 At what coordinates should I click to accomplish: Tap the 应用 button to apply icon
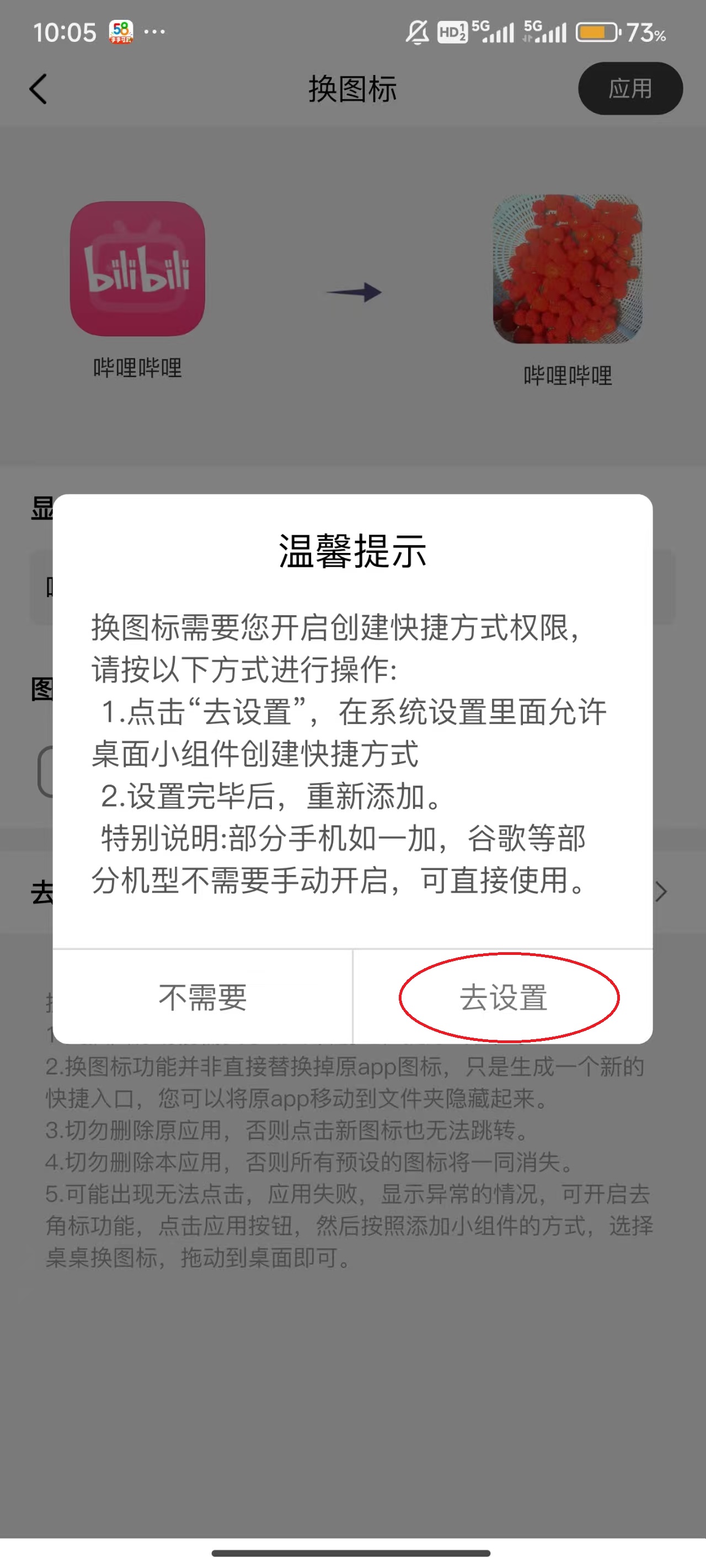pyautogui.click(x=629, y=89)
